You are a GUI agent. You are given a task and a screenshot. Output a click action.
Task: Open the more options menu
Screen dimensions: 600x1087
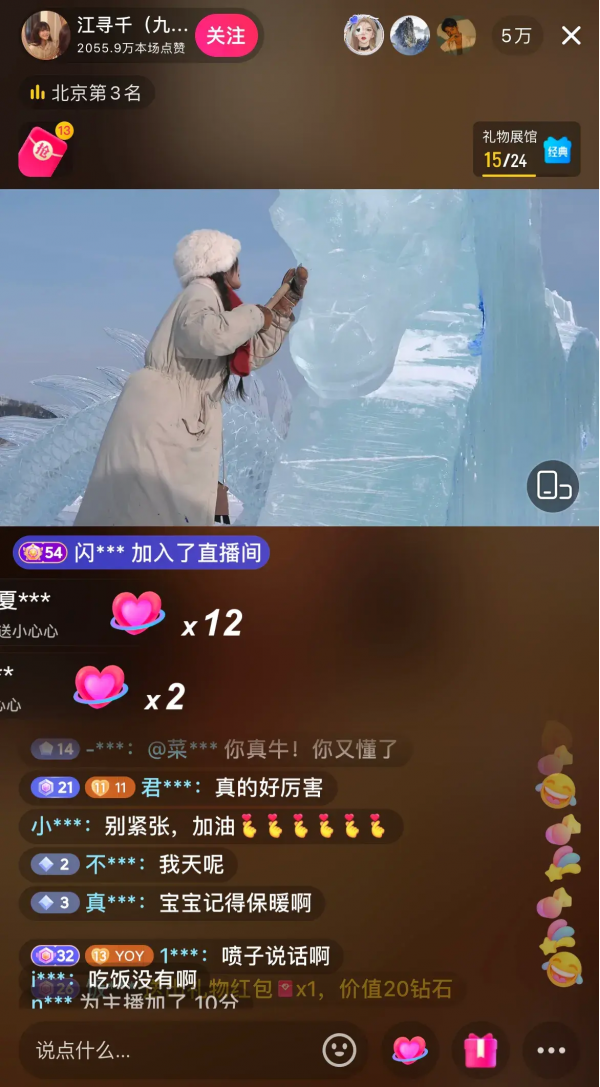click(551, 1050)
